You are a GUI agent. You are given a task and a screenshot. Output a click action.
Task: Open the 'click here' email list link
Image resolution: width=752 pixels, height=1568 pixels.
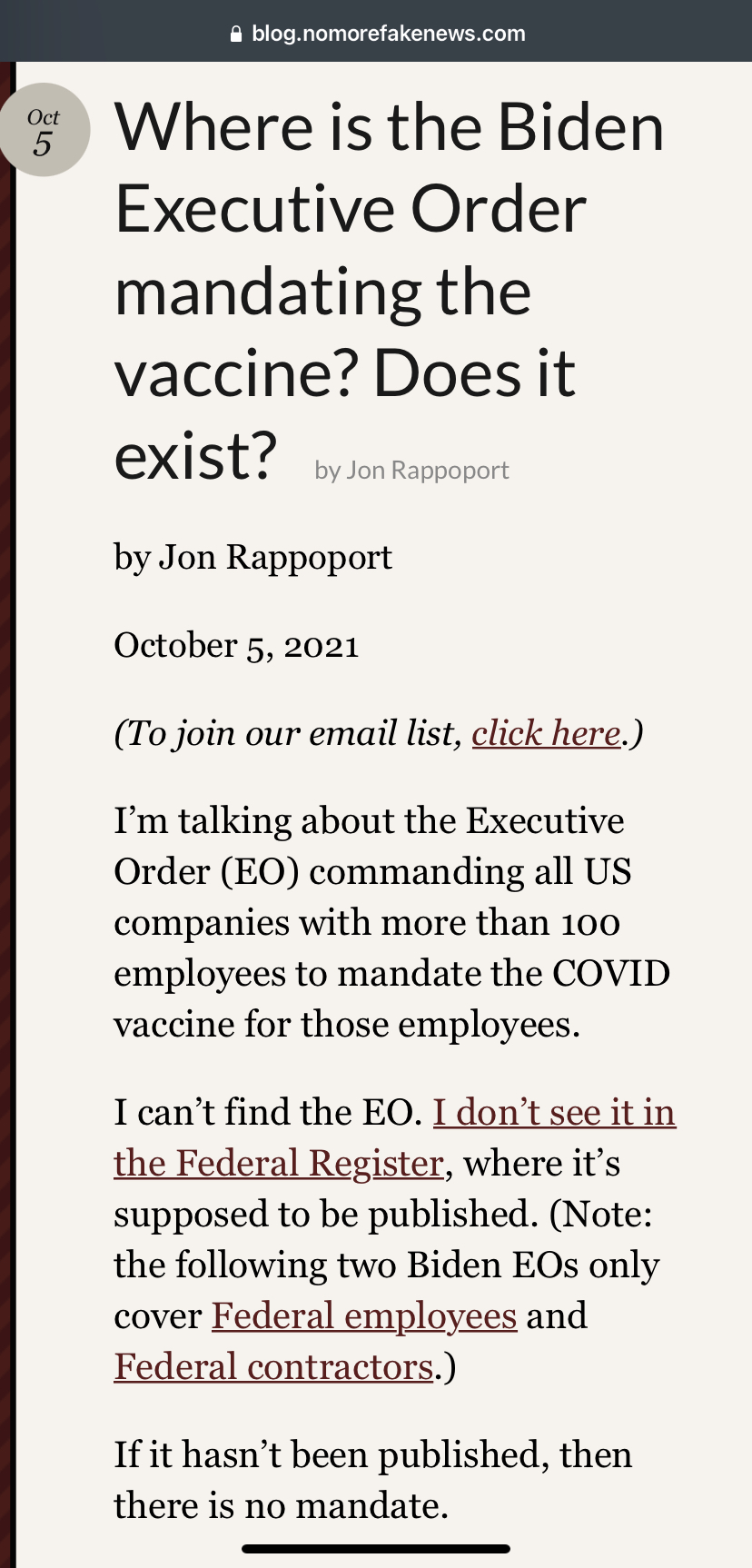click(546, 731)
